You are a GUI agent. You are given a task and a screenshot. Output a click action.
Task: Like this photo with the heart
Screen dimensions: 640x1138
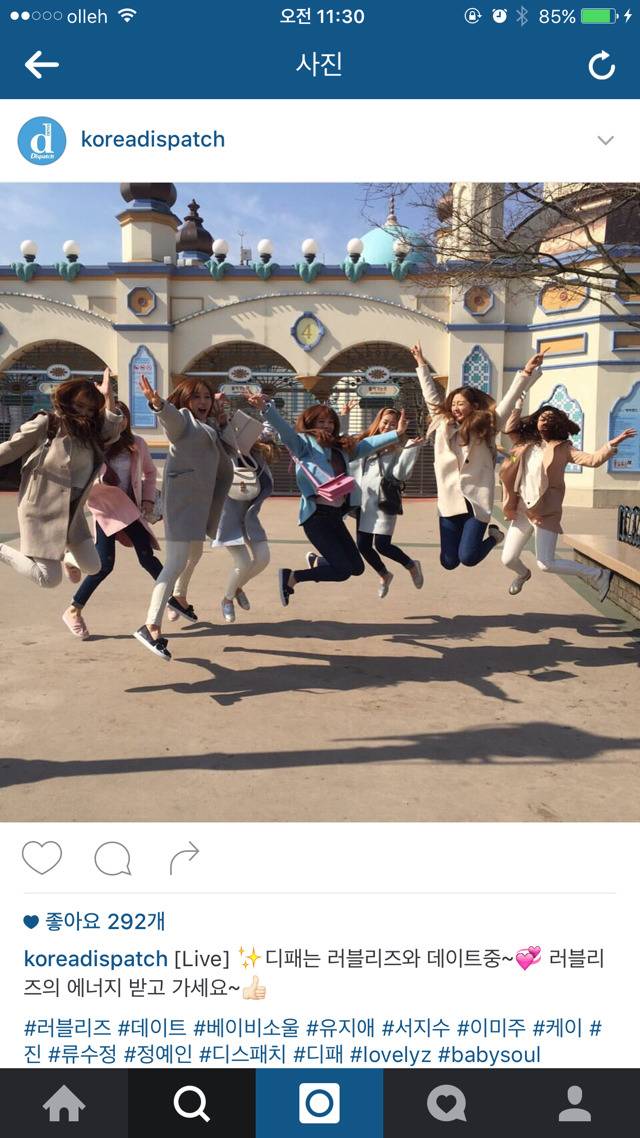pyautogui.click(x=42, y=857)
